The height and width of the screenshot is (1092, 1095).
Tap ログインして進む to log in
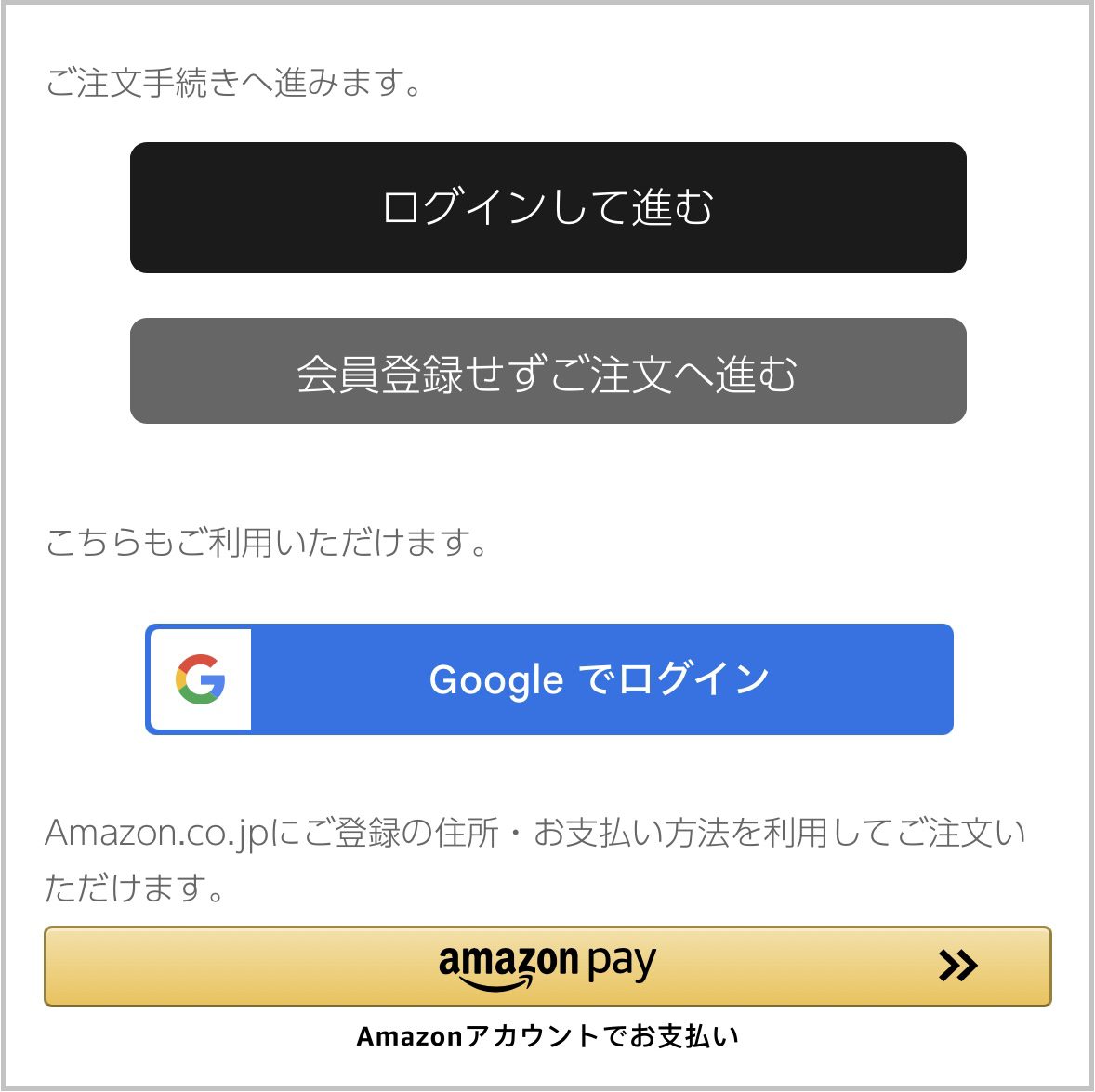click(547, 207)
